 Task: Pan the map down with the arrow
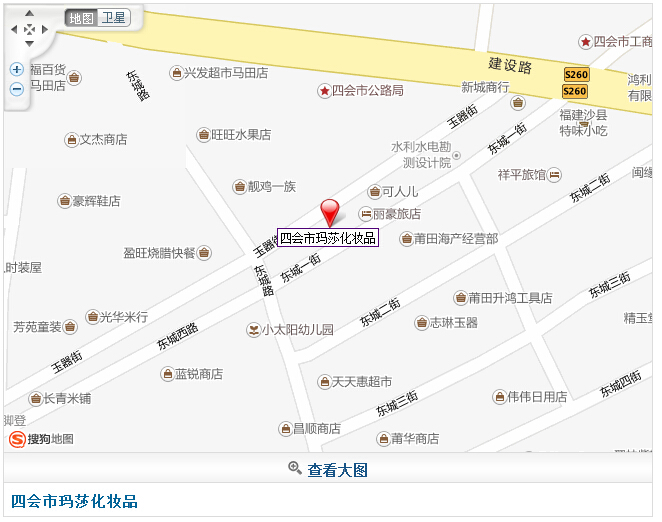[x=29, y=44]
